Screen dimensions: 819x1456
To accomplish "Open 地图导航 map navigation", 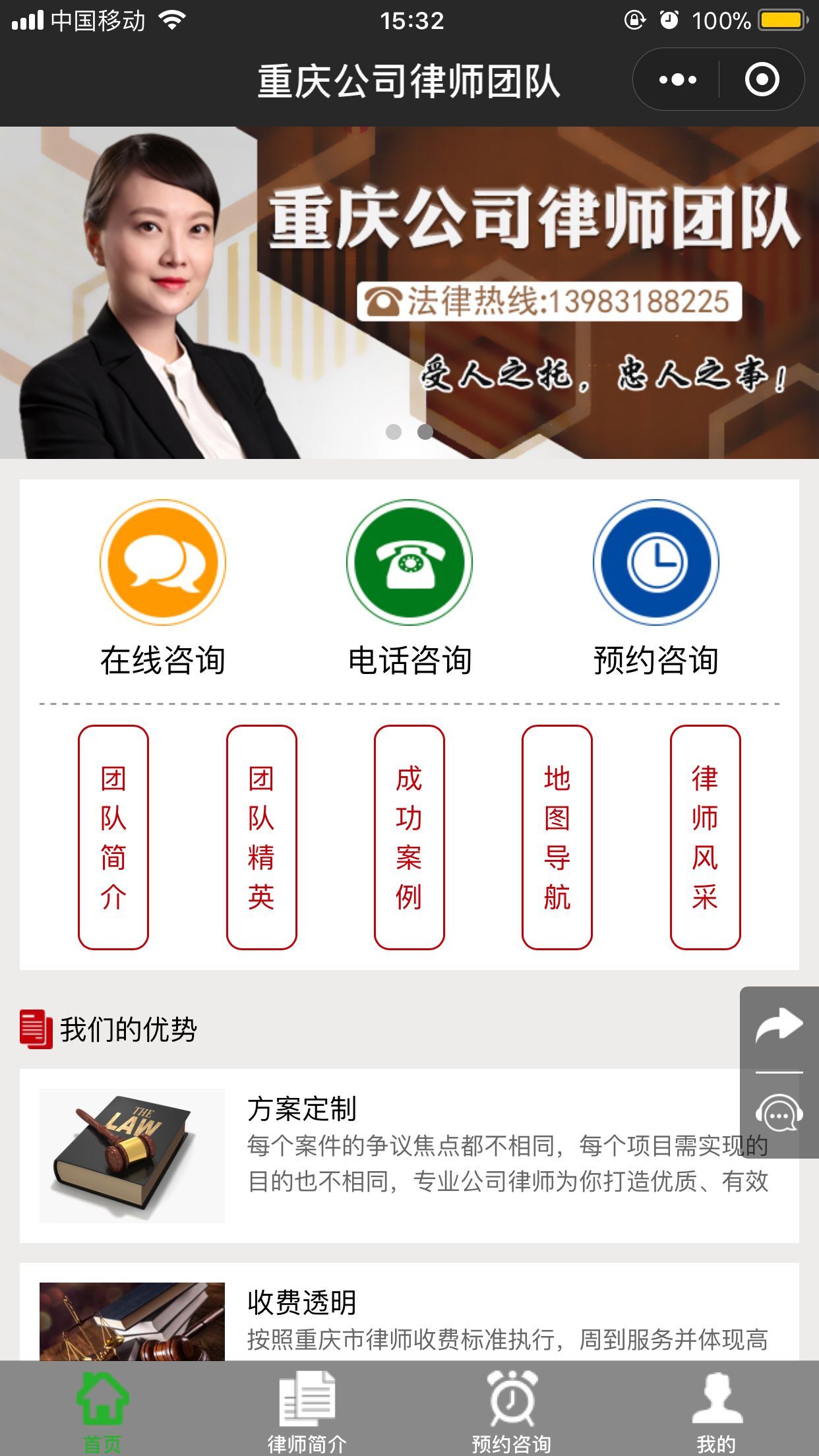I will click(x=557, y=837).
